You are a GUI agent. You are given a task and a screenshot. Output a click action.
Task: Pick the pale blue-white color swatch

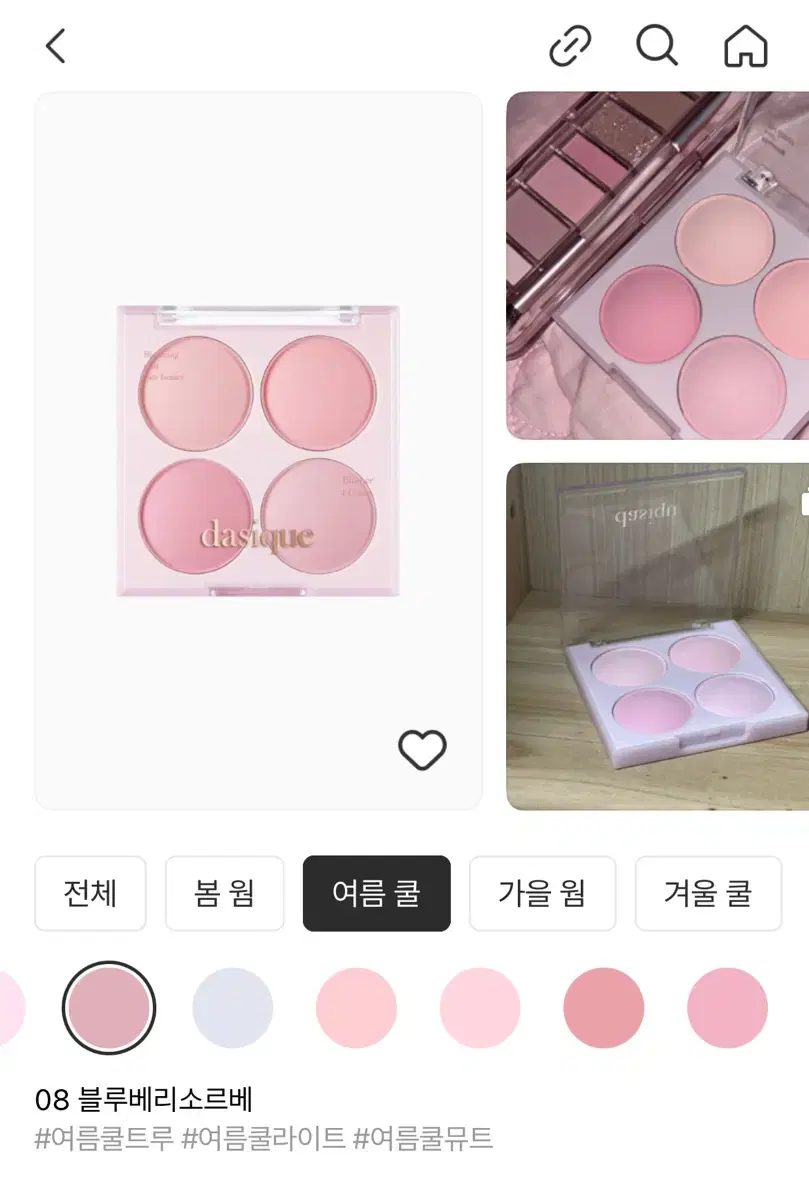[233, 1007]
